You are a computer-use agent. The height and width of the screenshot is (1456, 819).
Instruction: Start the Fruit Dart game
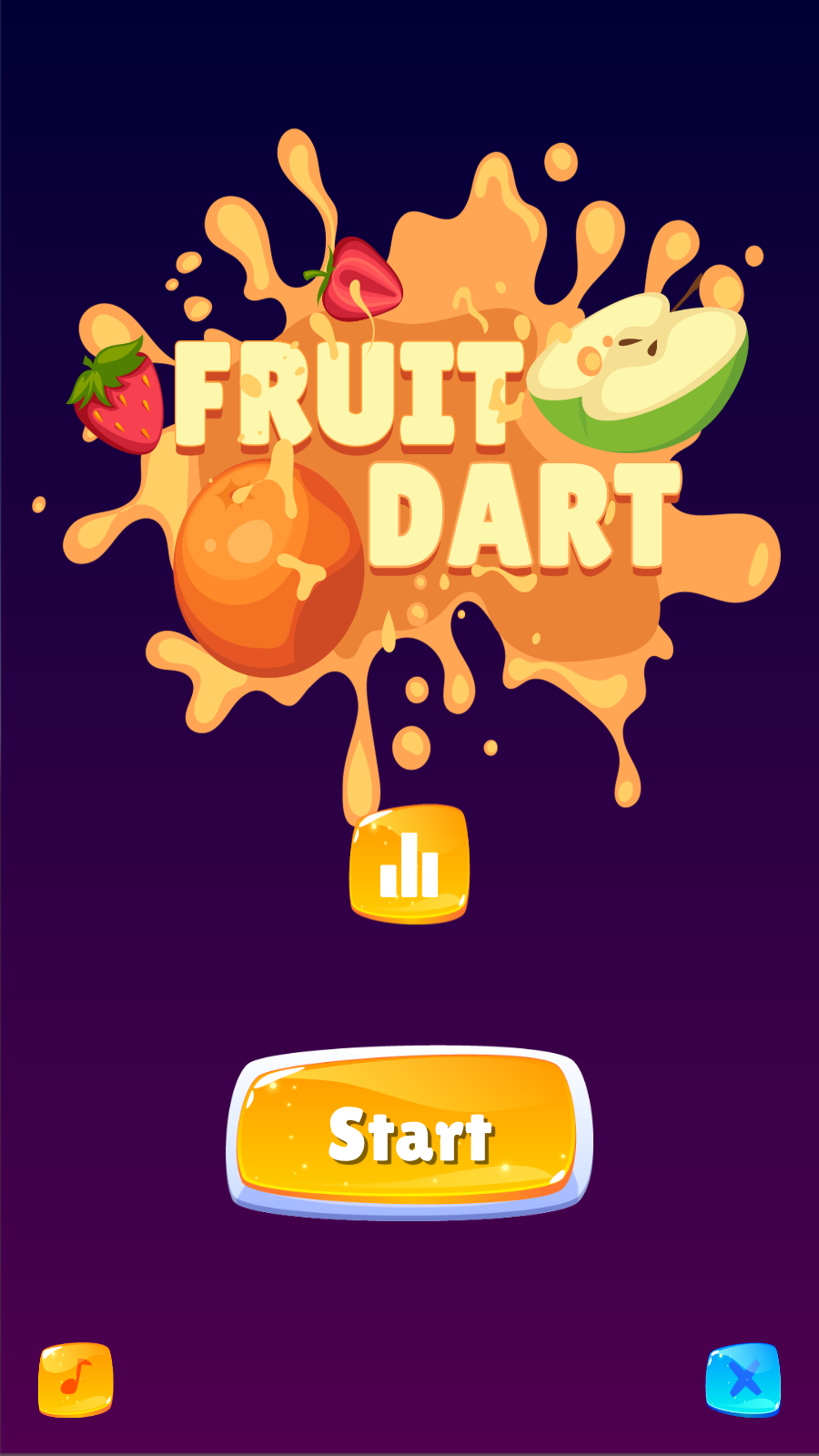409,1133
